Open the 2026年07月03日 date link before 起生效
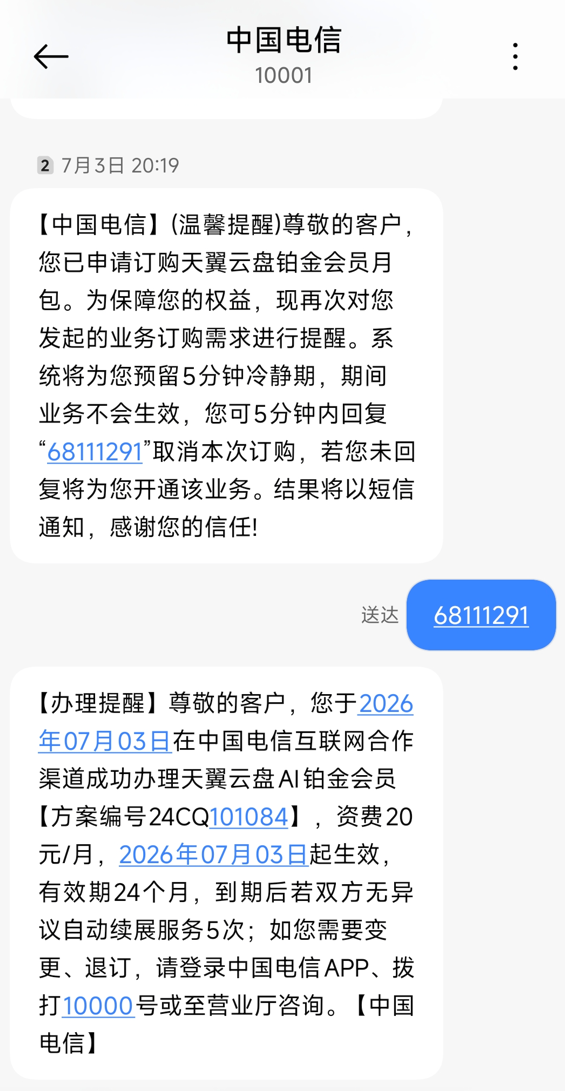The height and width of the screenshot is (1091, 565). [x=214, y=854]
